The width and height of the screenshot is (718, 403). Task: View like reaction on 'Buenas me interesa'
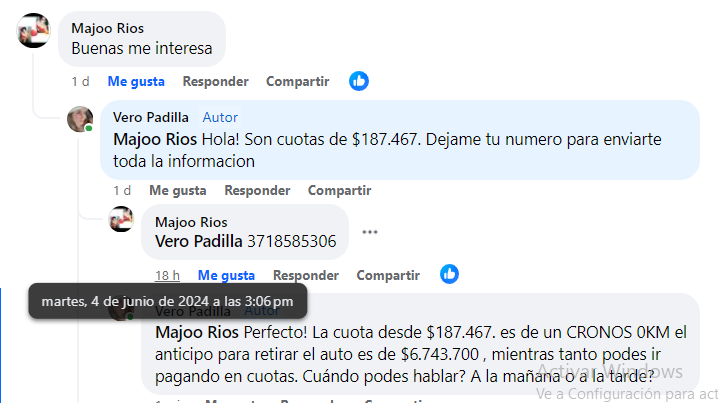pos(359,81)
